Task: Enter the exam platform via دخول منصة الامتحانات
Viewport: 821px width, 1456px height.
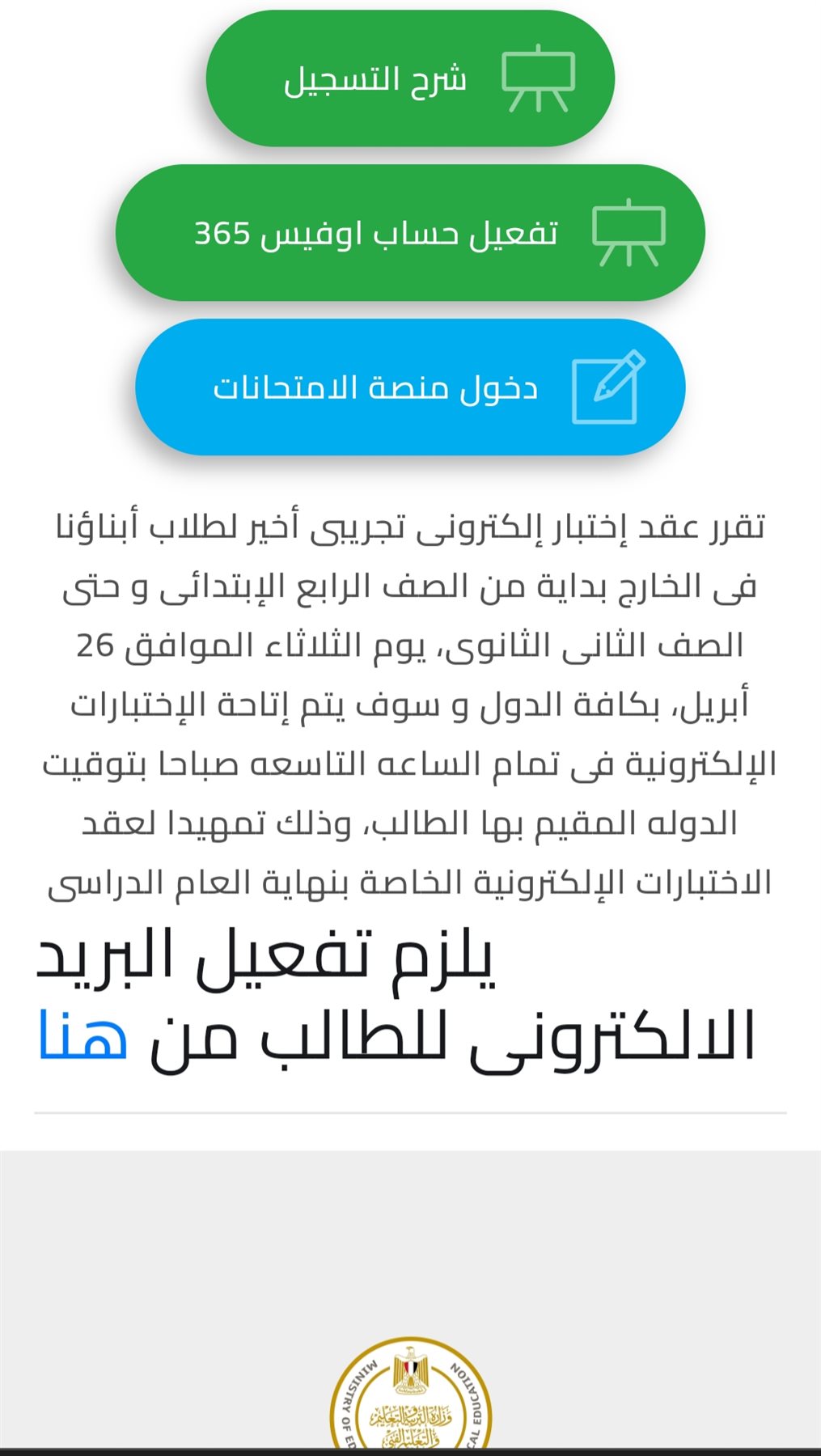Action: [410, 387]
